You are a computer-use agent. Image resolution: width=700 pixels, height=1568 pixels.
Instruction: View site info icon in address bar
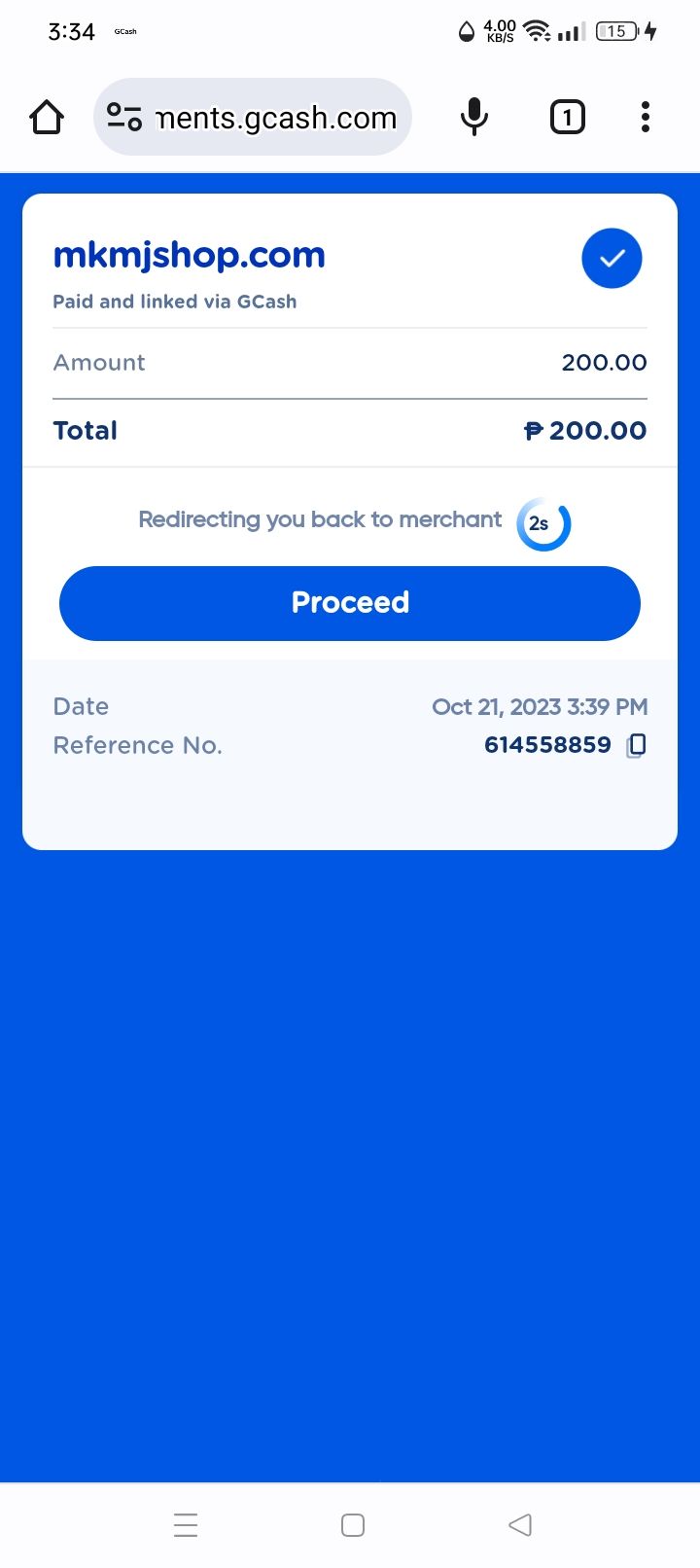[x=124, y=117]
